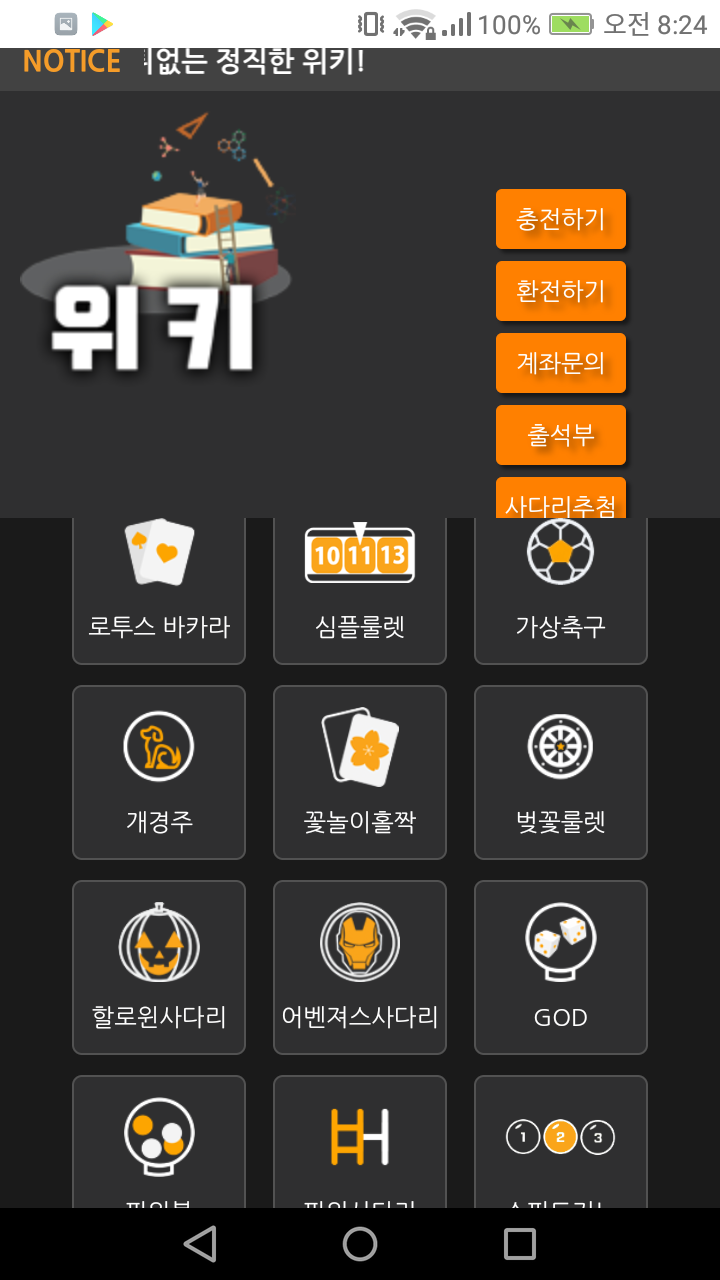Open 꽃놀이홀짝
This screenshot has width=720, height=1280.
(360, 772)
